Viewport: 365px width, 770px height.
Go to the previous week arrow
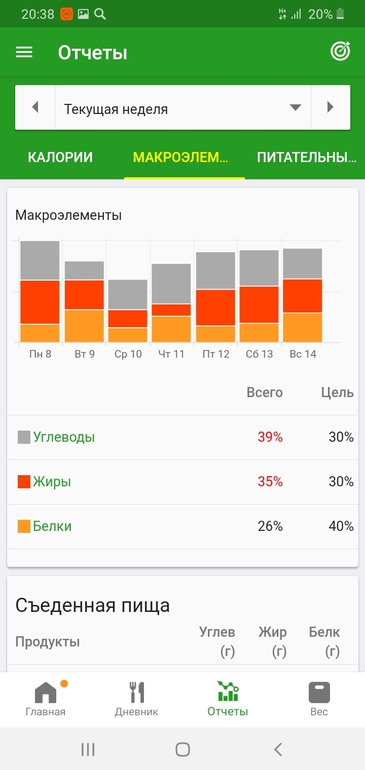35,108
